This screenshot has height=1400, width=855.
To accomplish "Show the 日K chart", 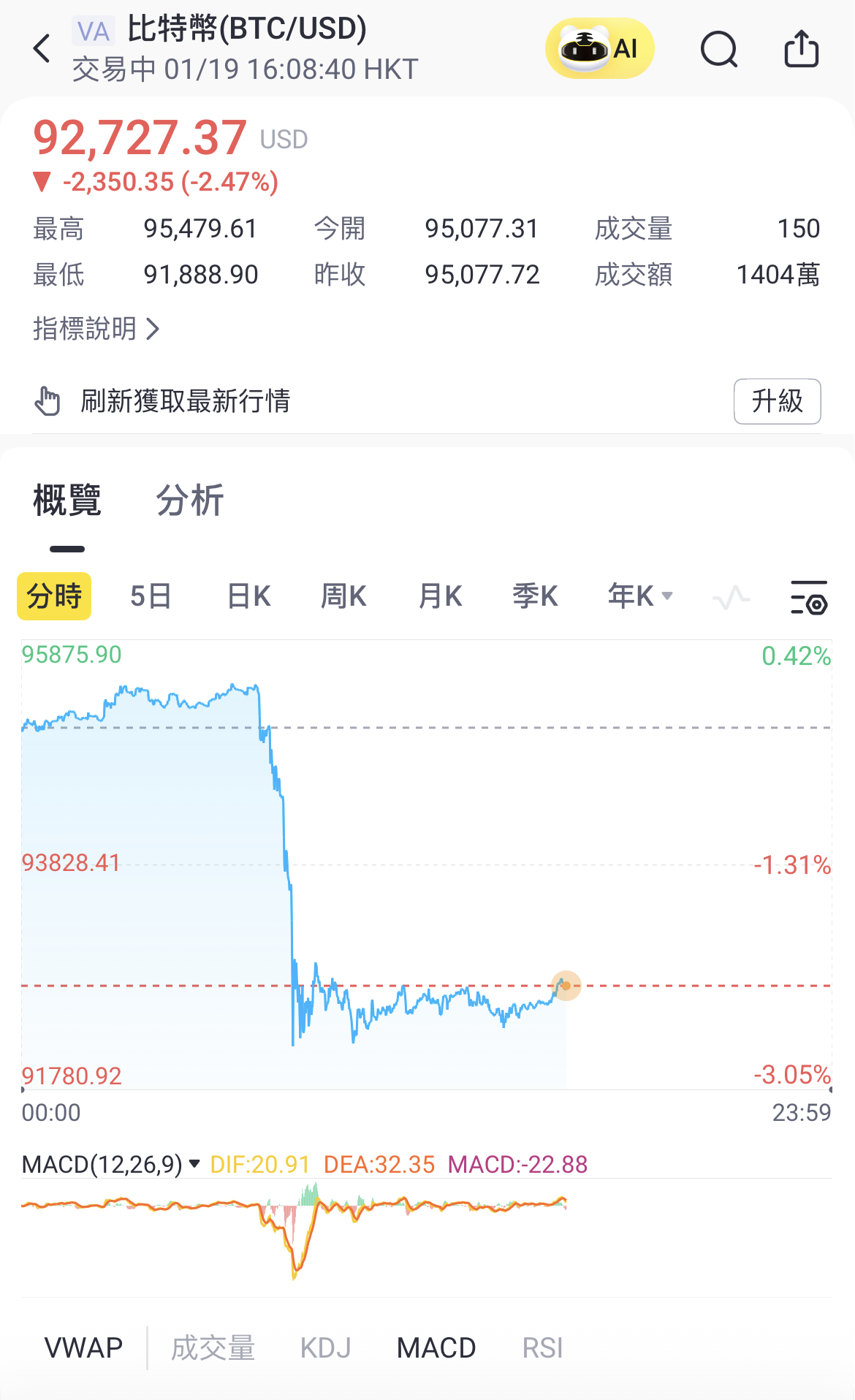I will [x=248, y=596].
